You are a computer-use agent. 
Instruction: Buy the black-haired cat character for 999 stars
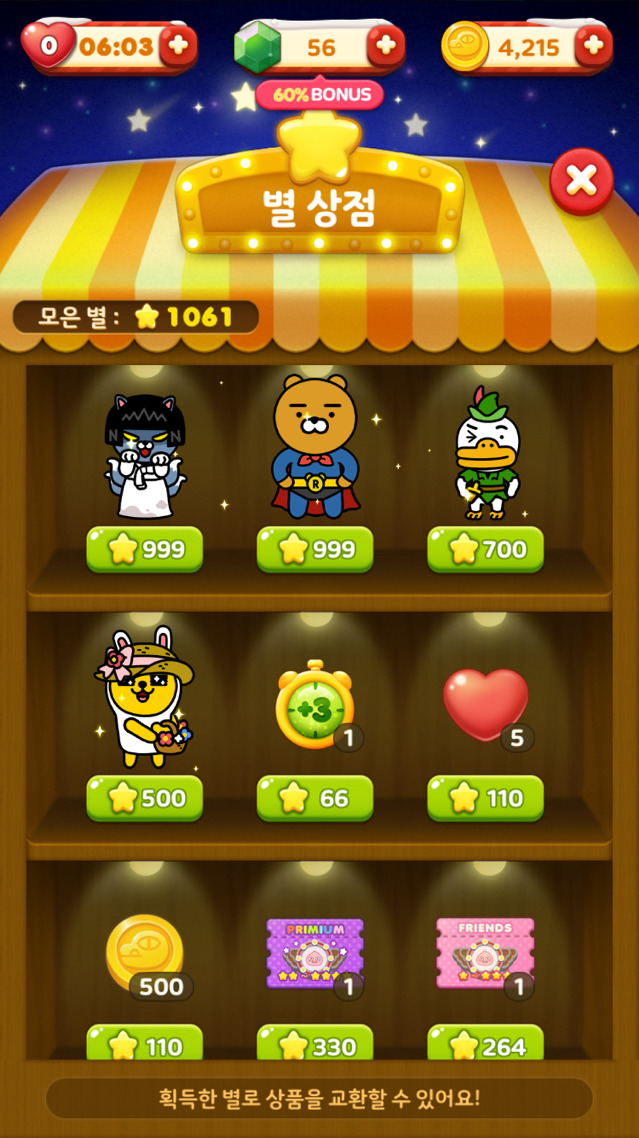coord(144,549)
